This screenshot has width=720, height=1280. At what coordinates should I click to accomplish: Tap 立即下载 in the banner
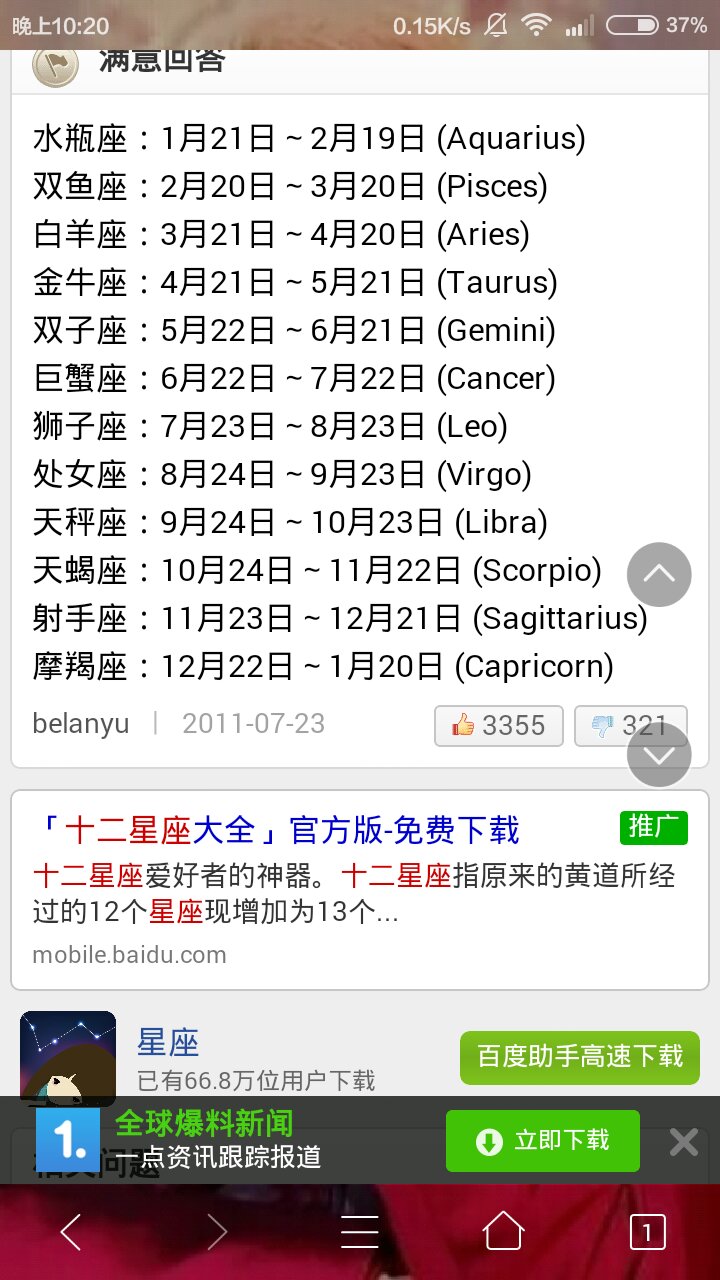click(542, 1141)
